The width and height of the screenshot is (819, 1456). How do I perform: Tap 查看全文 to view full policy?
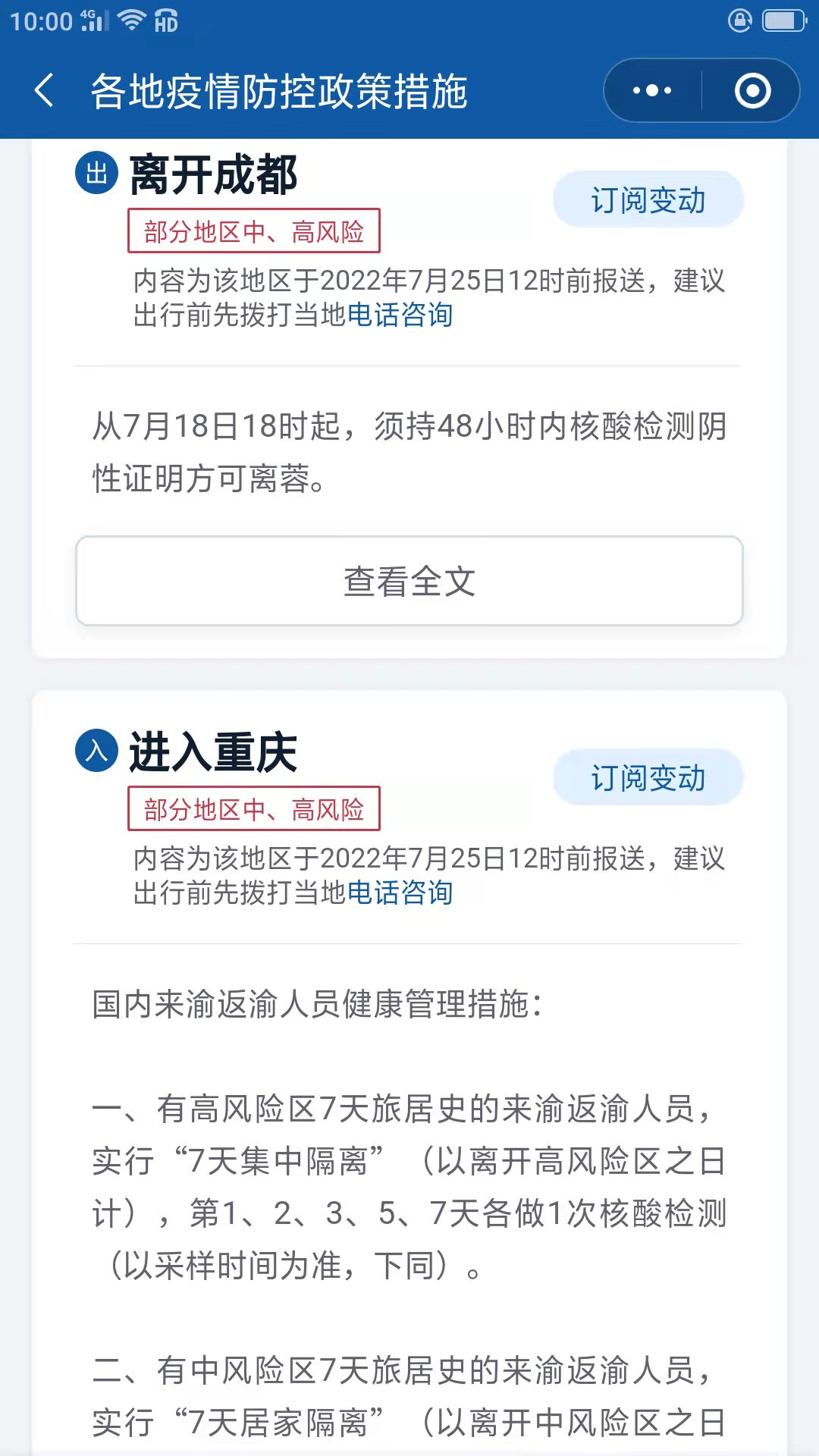[x=409, y=582]
